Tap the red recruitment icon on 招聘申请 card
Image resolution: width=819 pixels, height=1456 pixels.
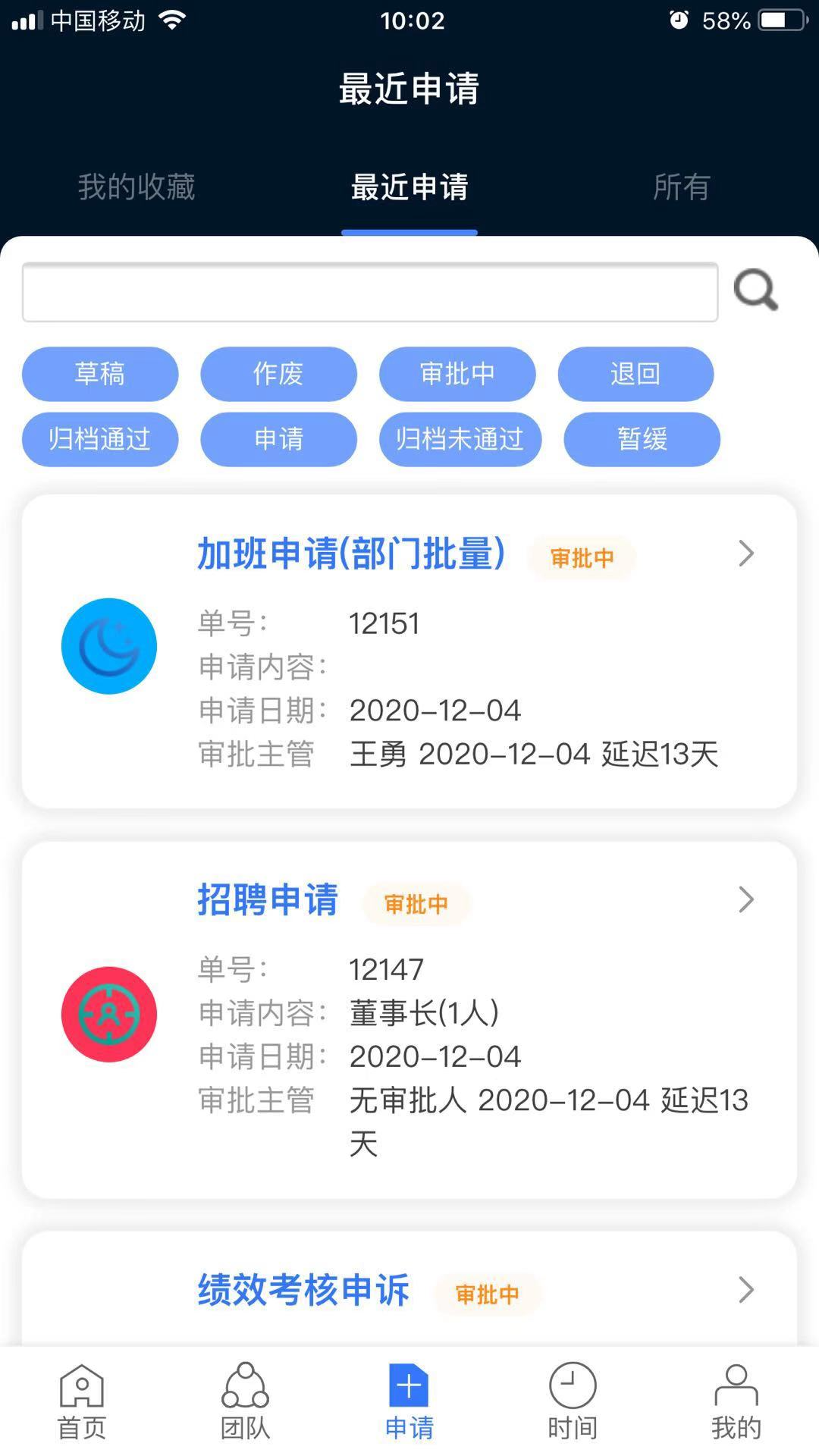click(x=109, y=1014)
